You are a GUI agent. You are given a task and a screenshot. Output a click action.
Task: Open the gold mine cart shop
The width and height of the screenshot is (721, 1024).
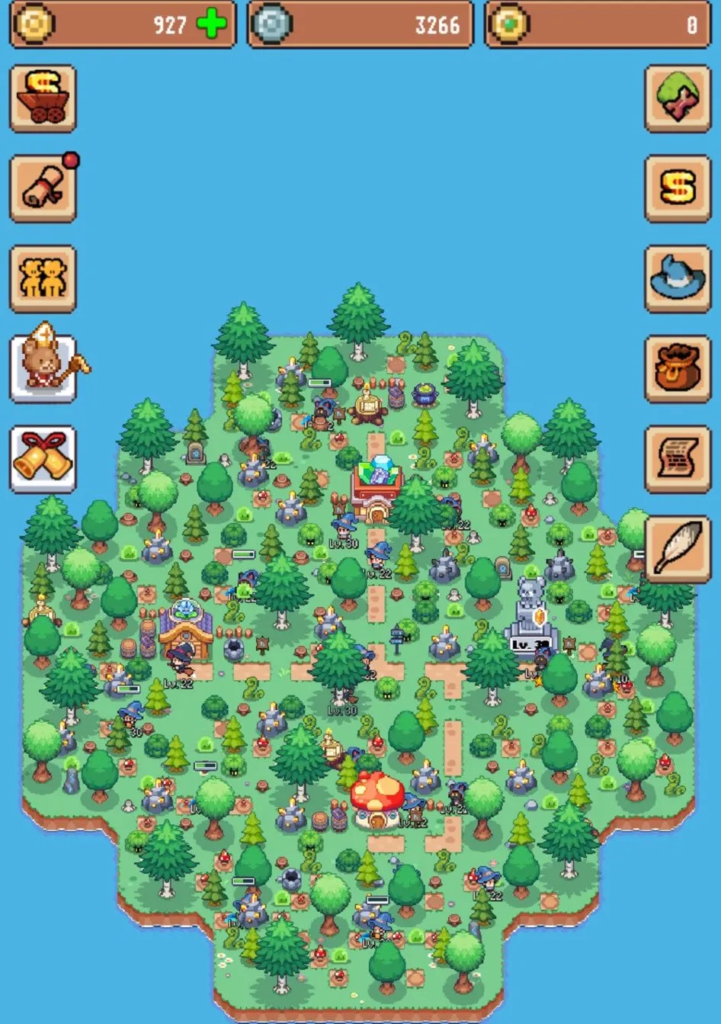click(x=43, y=98)
